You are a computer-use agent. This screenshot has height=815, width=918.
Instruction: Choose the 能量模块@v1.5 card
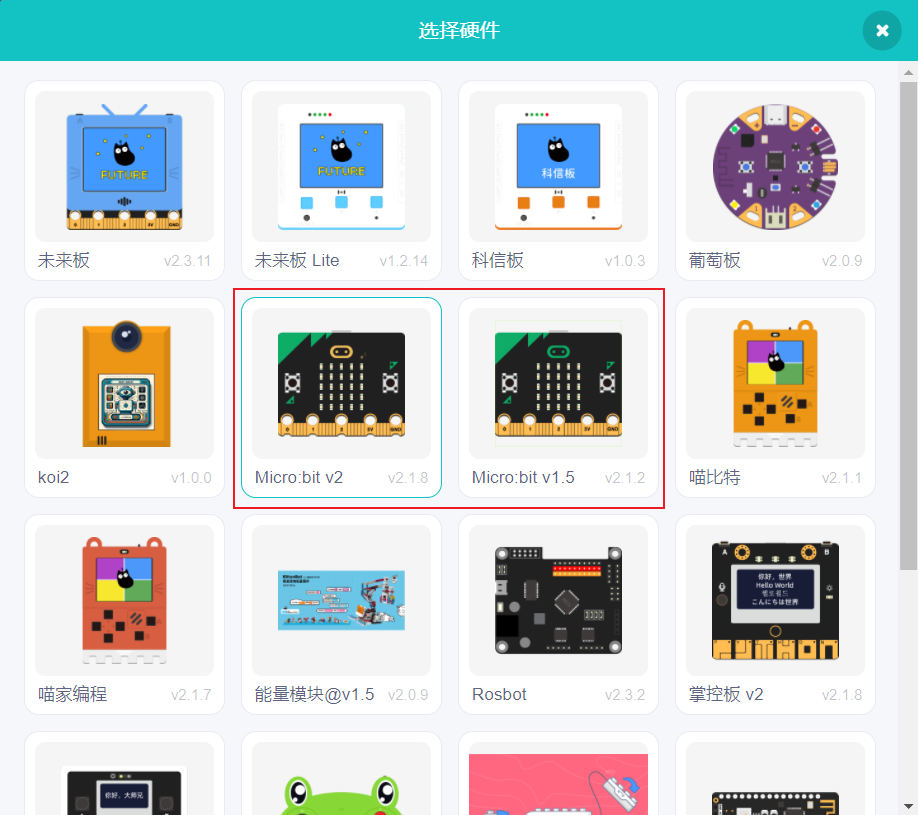[x=341, y=614]
